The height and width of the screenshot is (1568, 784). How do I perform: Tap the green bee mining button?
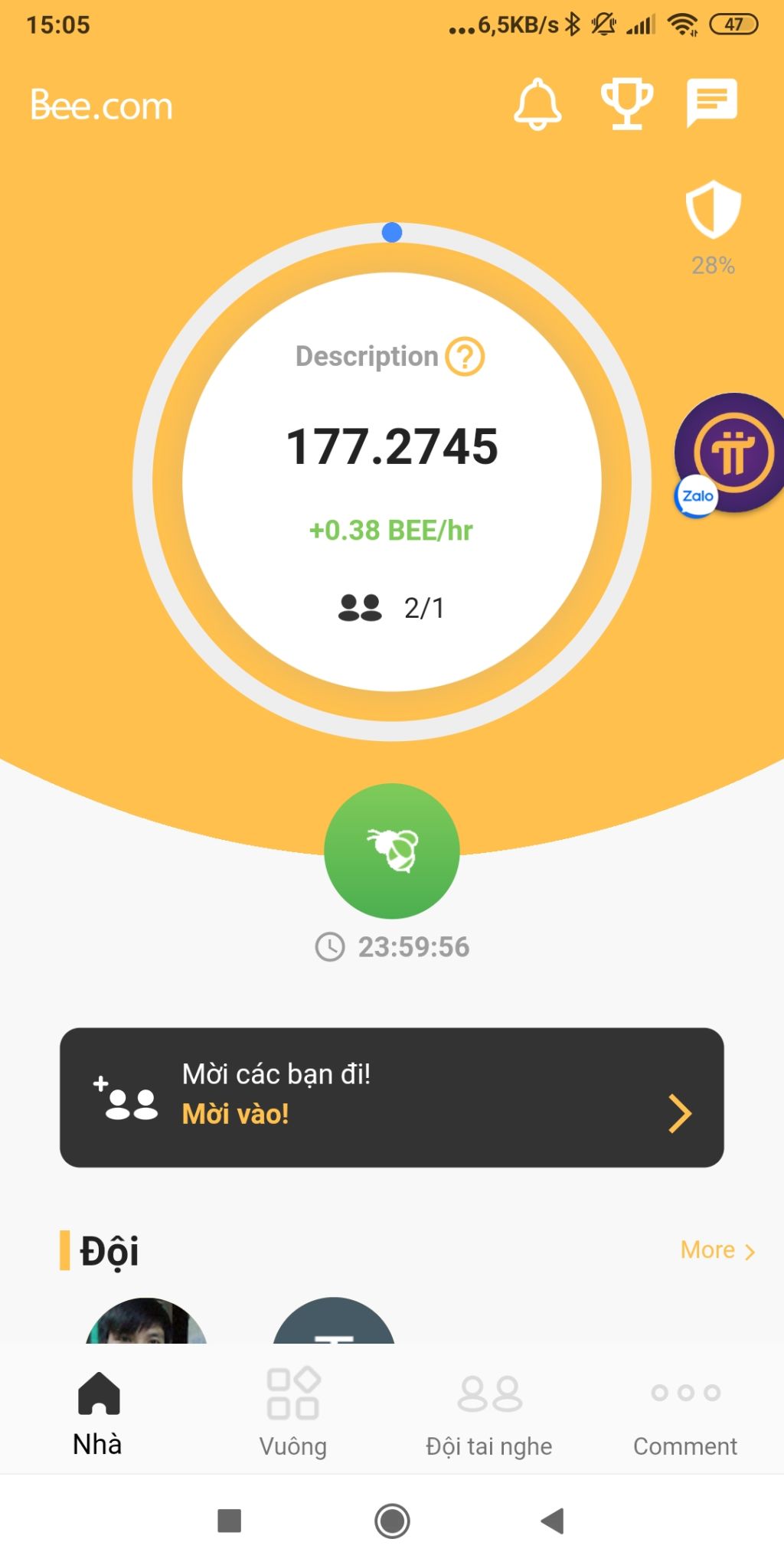[392, 851]
